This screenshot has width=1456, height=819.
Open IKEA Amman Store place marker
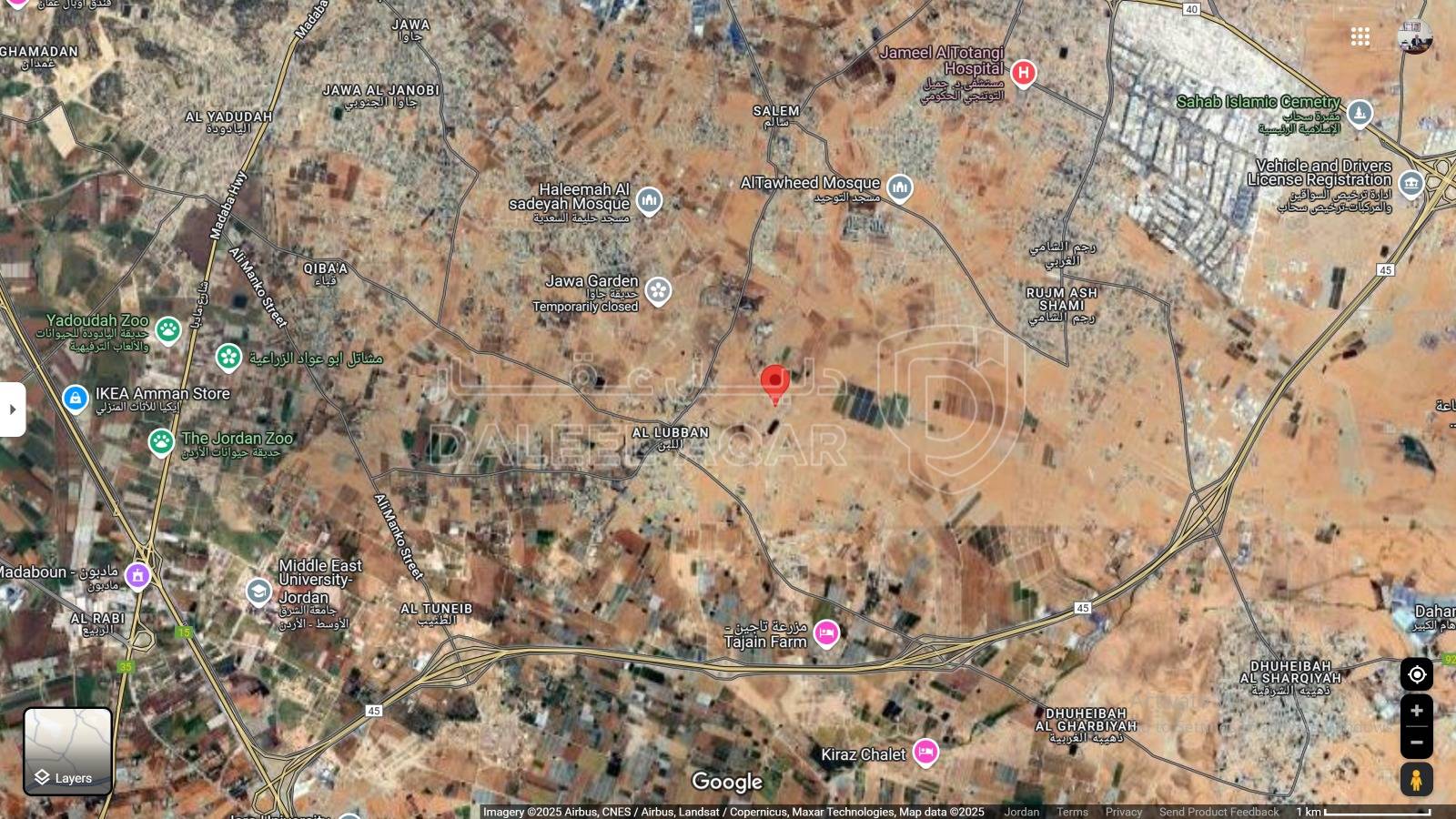click(x=76, y=398)
